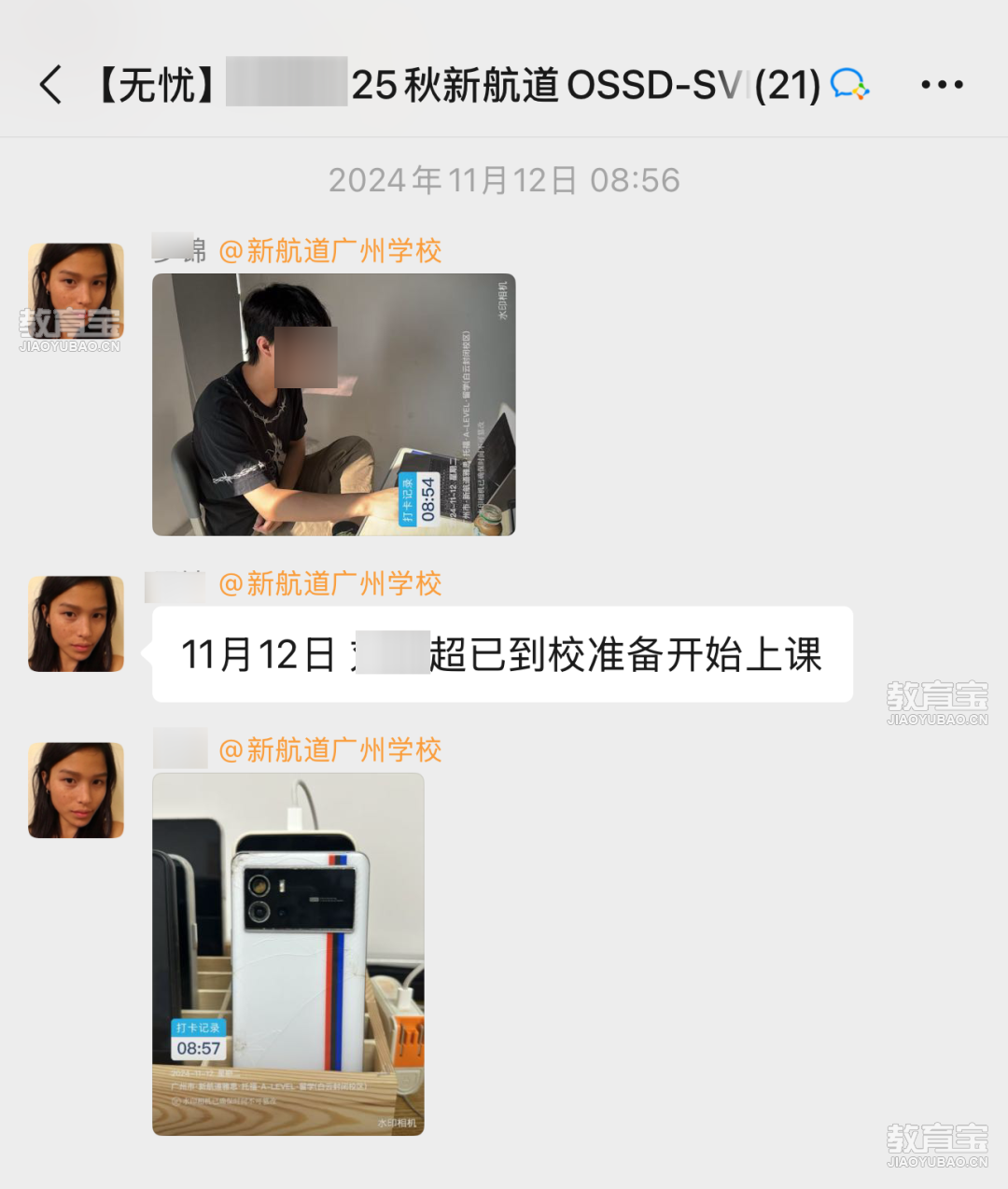
Task: Open sender avatar beside the 11月12日 text message
Action: (x=76, y=623)
